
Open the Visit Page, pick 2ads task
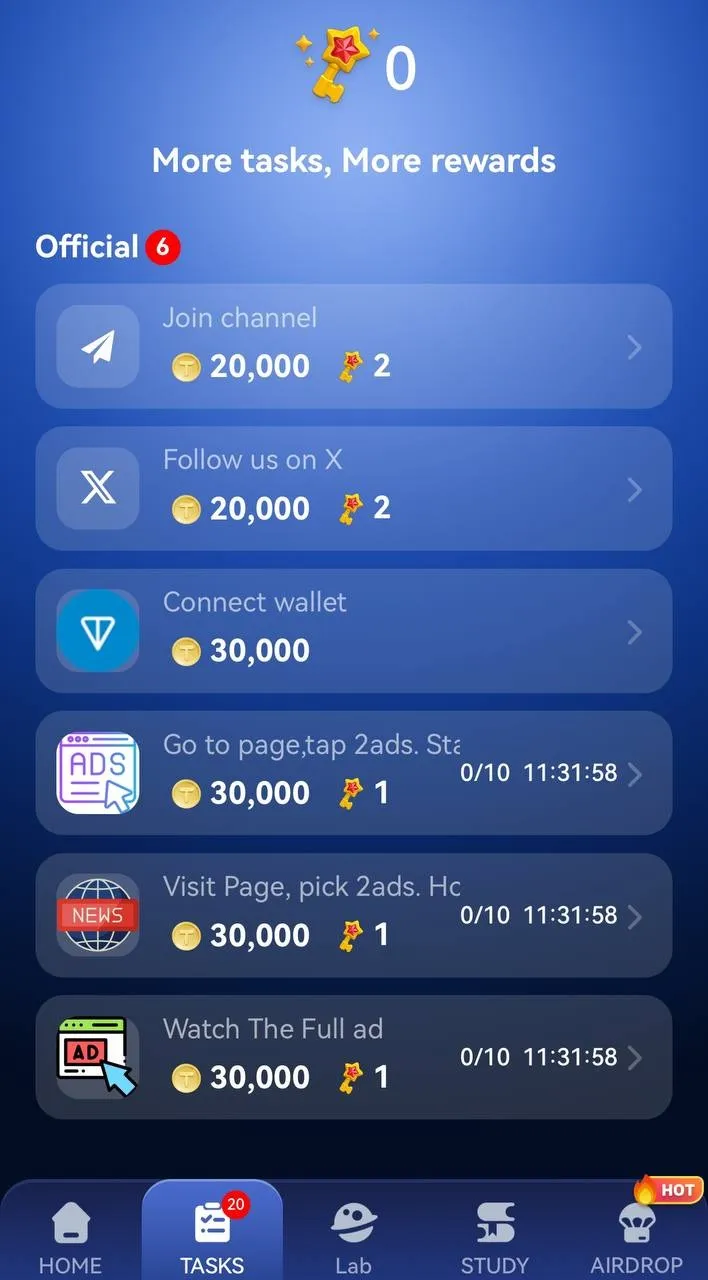pos(353,915)
